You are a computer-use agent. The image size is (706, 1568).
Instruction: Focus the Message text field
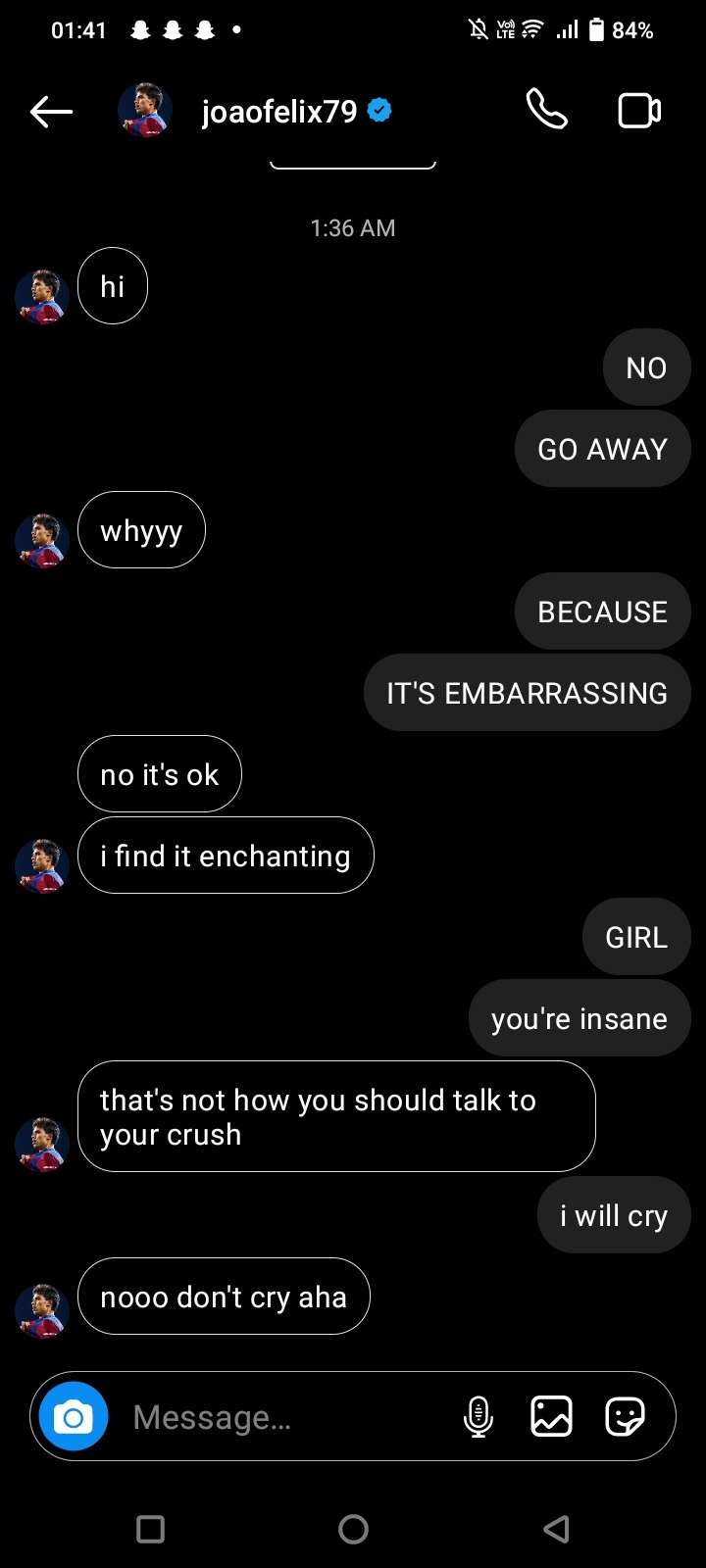click(x=284, y=1417)
